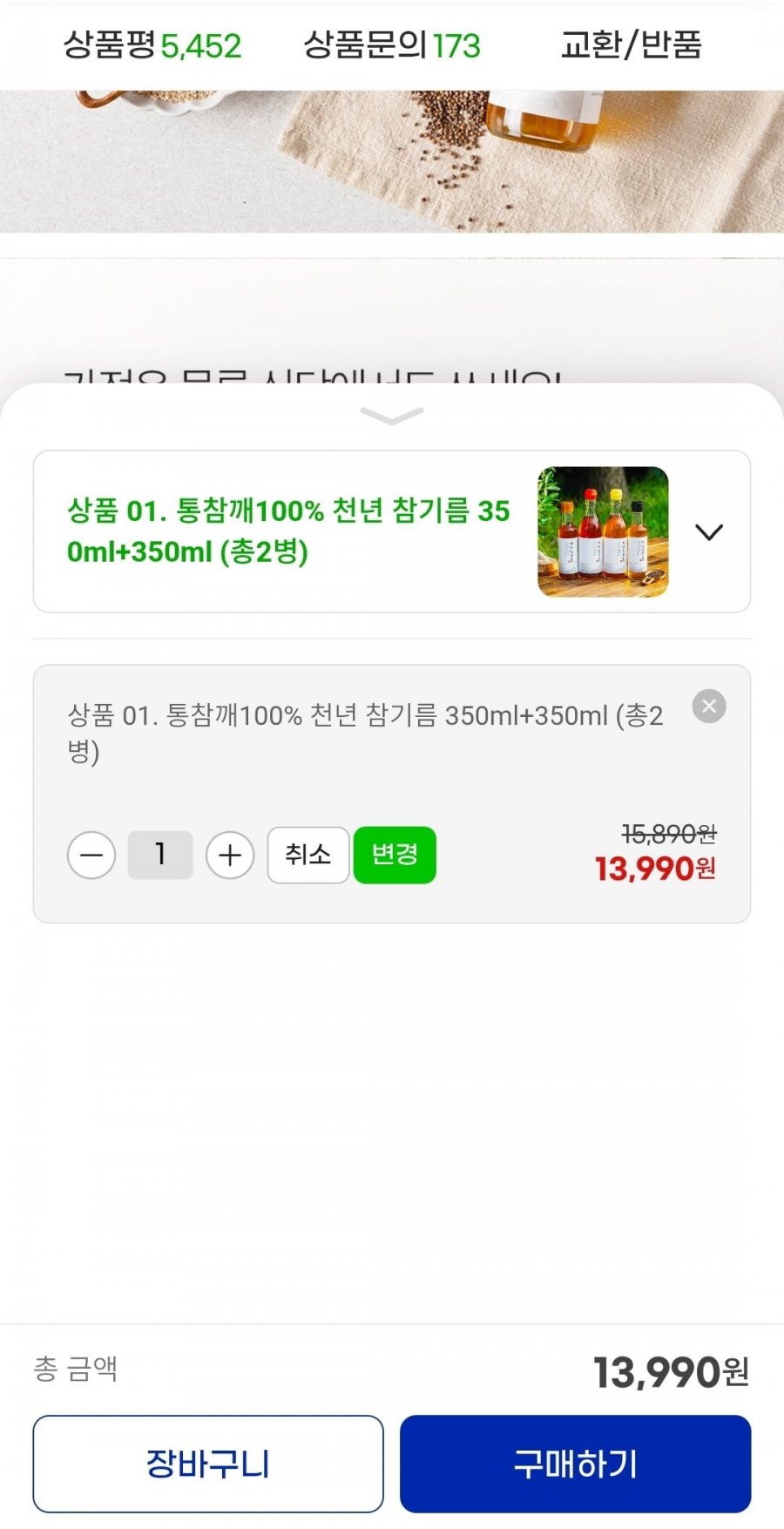Open the 상품문의 inquiries tab
Screen dimensions: 784x1529
coord(391,45)
